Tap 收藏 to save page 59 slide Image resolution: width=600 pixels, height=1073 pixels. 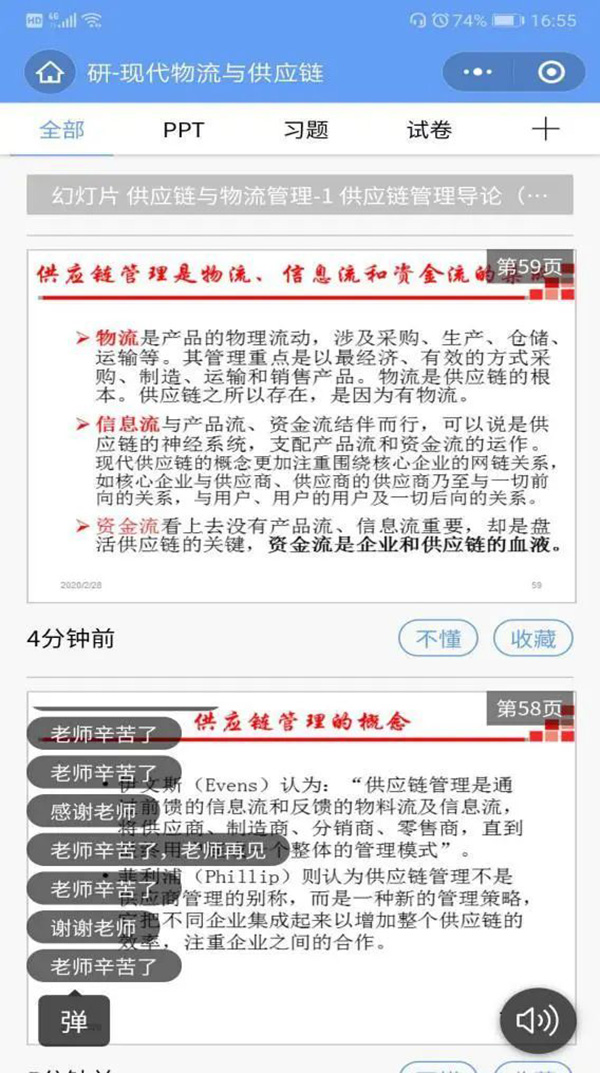[x=533, y=638]
